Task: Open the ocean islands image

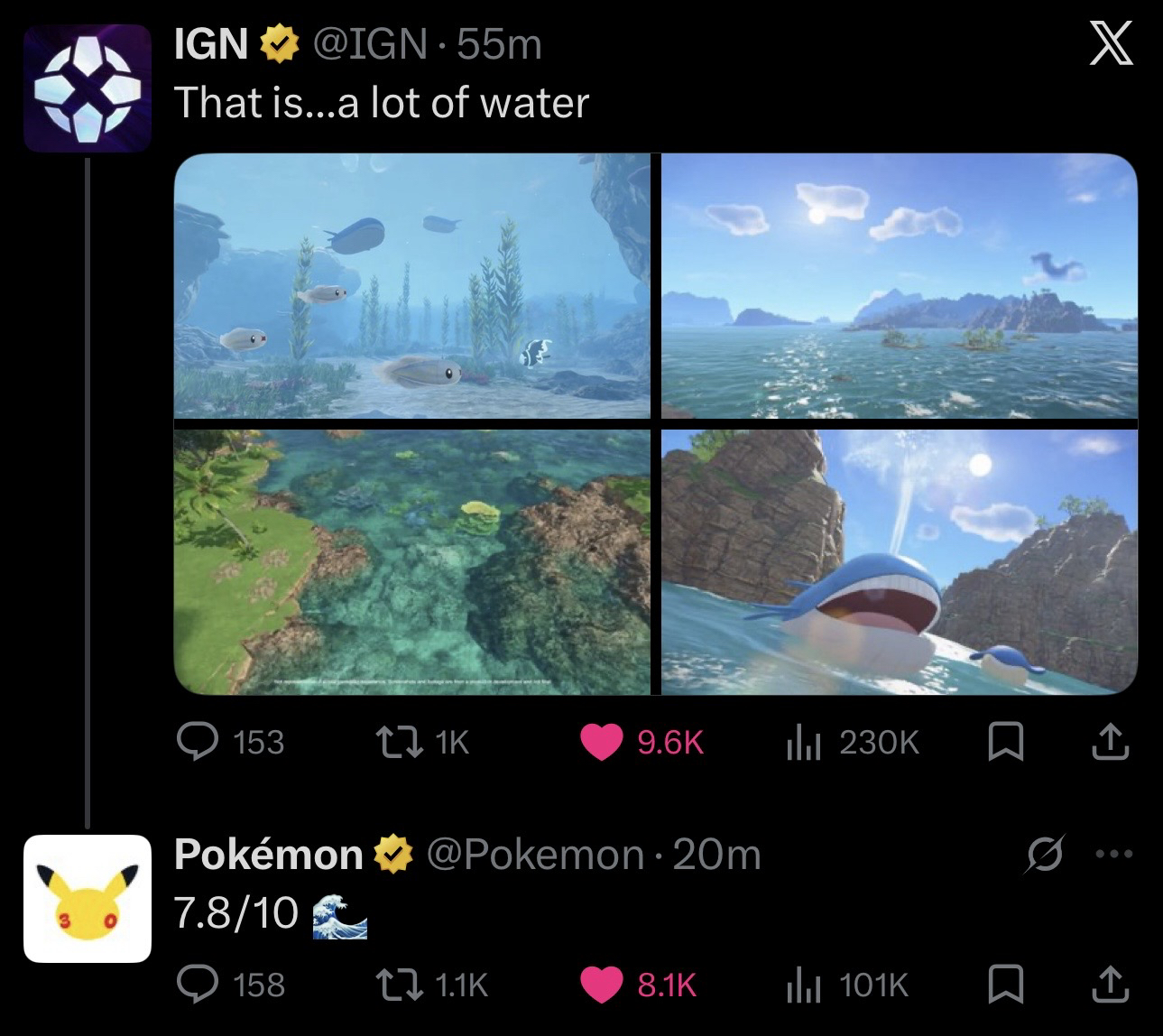Action: (x=899, y=286)
